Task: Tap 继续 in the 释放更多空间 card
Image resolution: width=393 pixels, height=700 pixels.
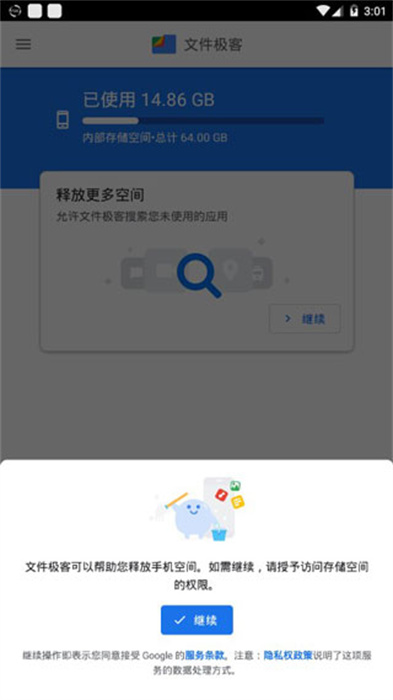Action: coord(305,319)
